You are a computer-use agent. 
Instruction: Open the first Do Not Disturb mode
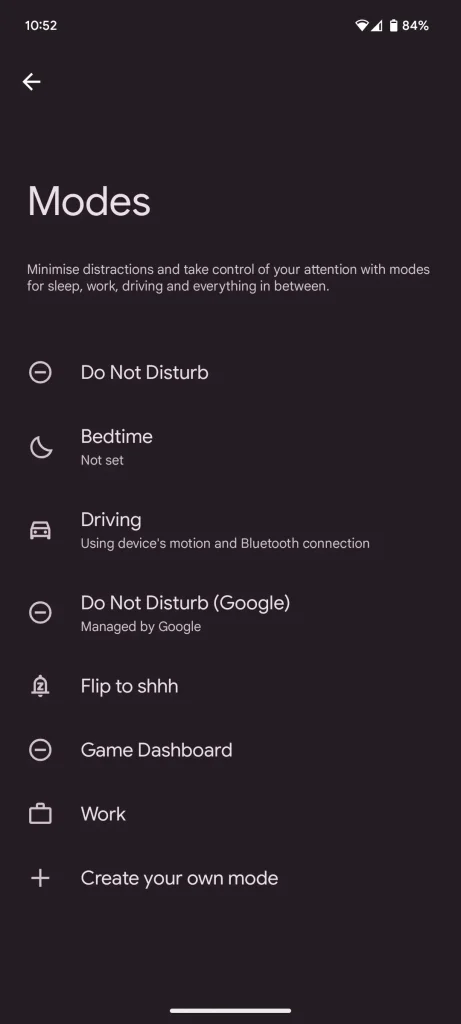(230, 372)
